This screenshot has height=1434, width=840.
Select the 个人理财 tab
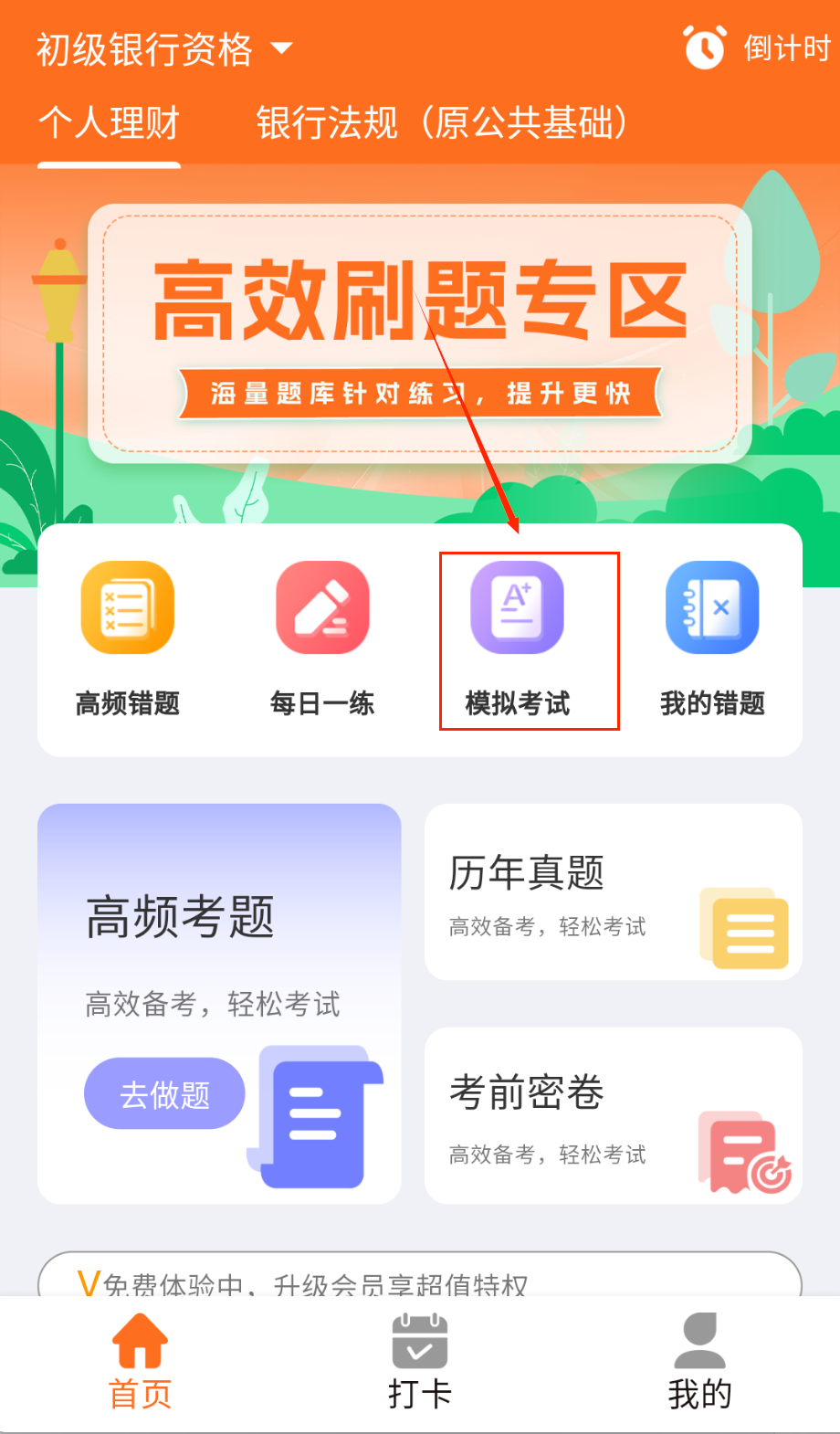click(x=109, y=123)
